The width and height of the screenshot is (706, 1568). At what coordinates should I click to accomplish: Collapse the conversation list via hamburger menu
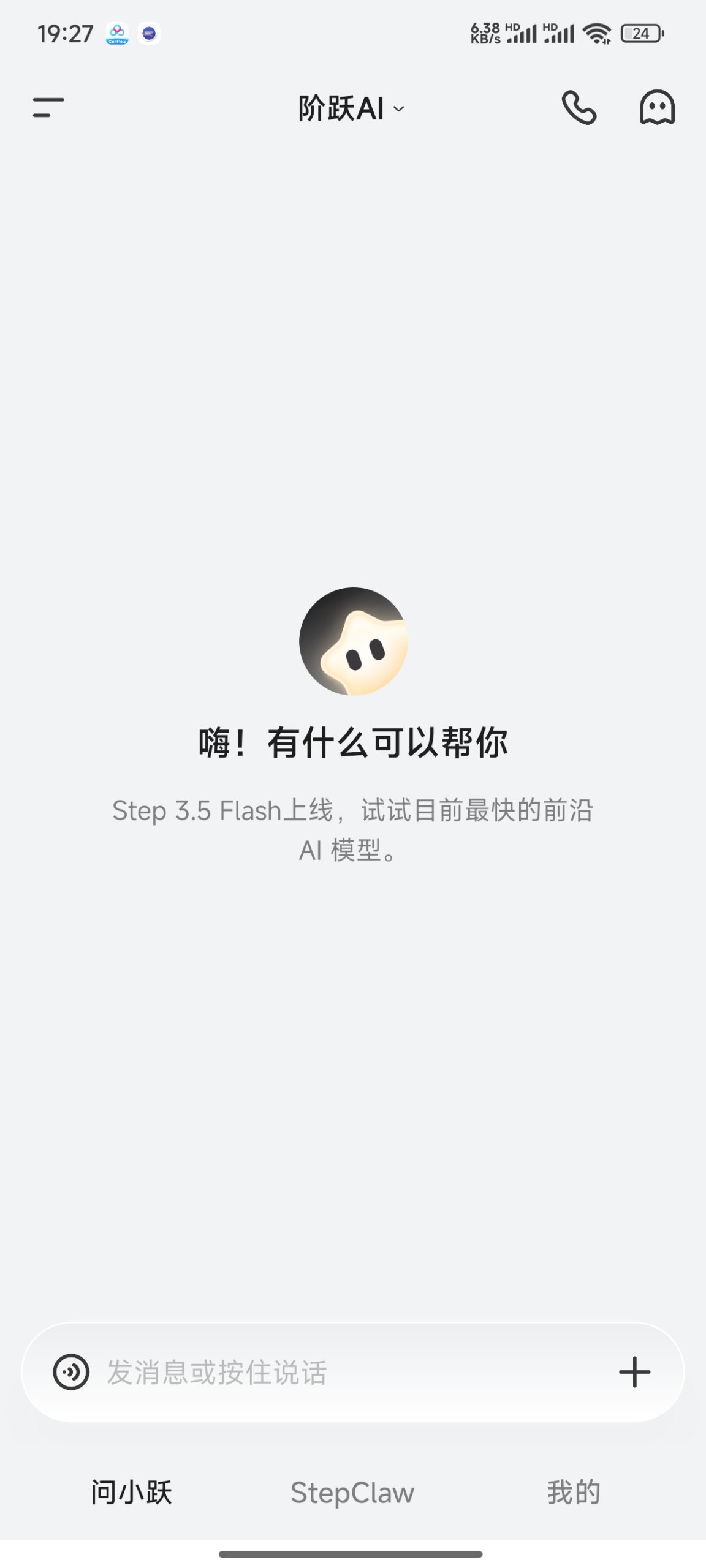pyautogui.click(x=48, y=108)
